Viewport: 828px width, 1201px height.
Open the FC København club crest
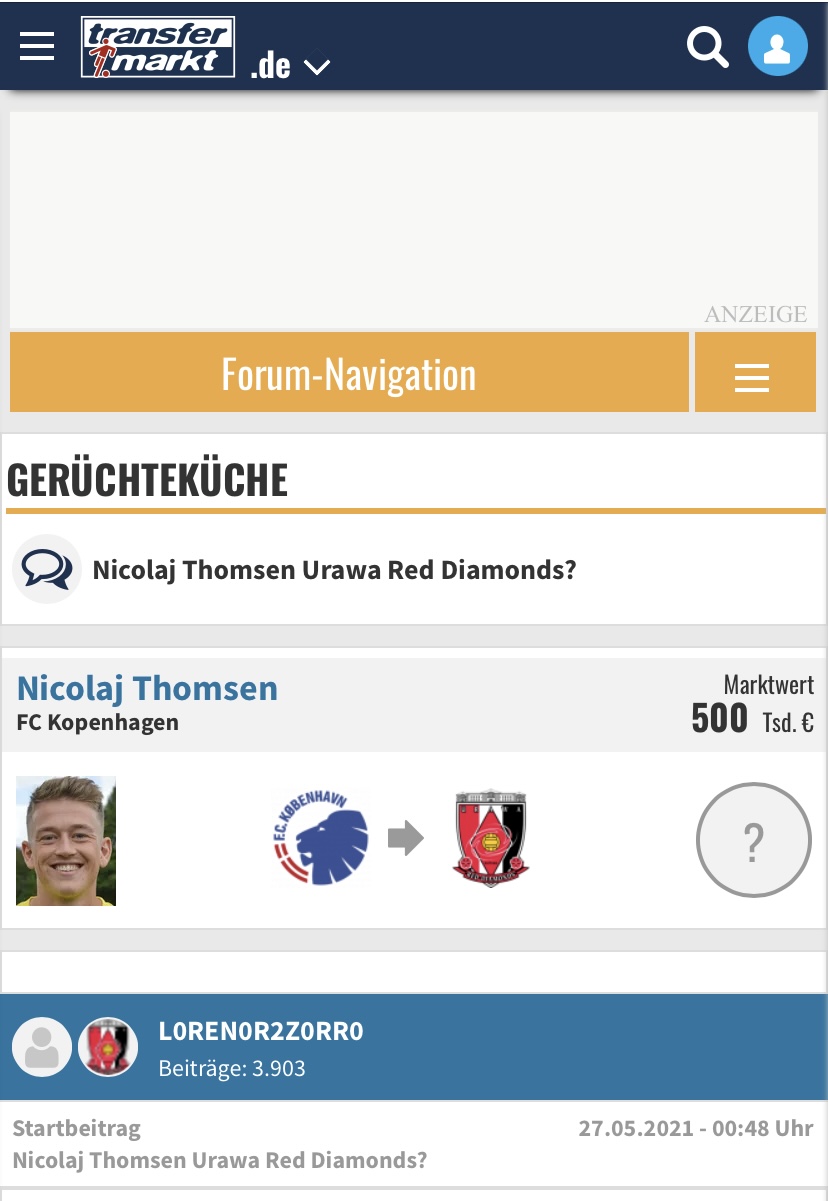coord(321,838)
